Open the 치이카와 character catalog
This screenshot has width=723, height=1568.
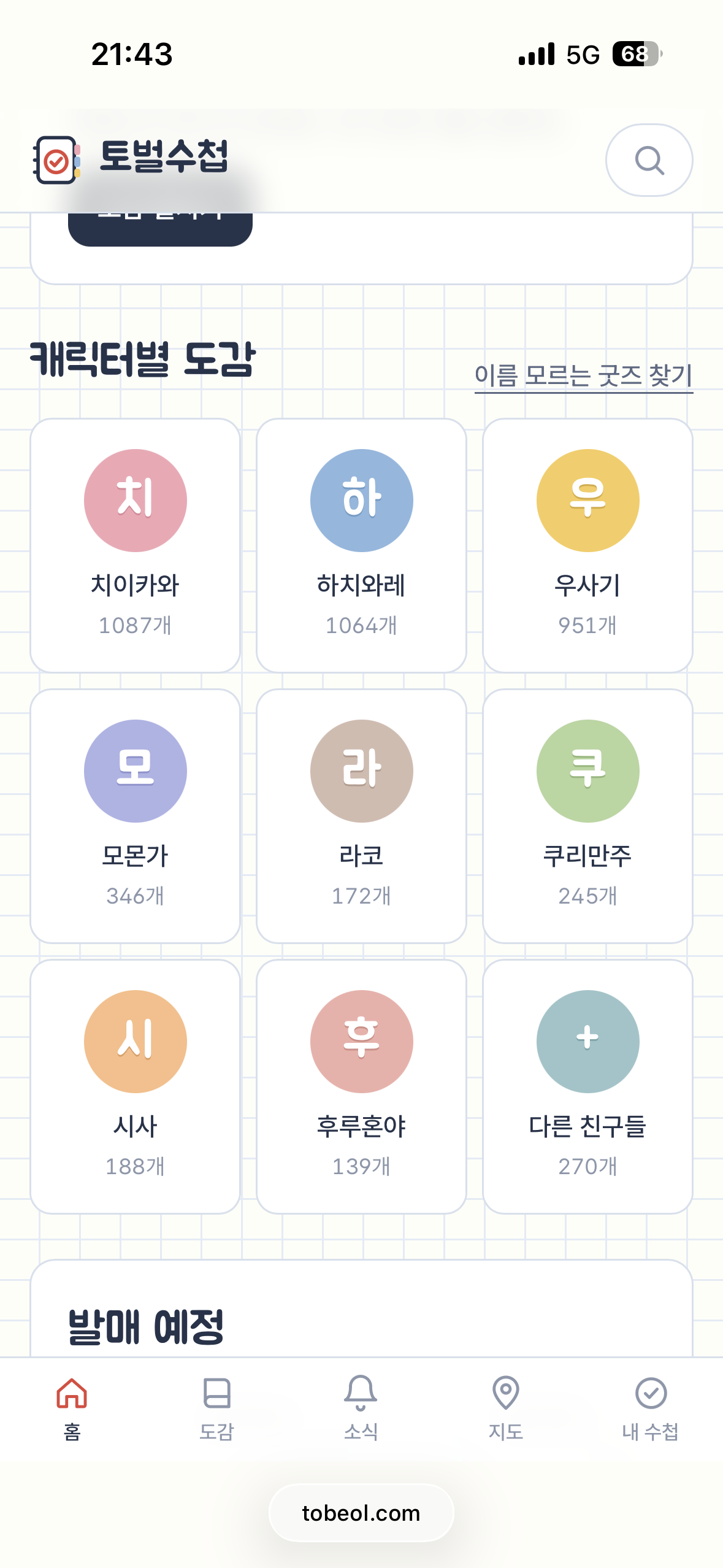pyautogui.click(x=135, y=545)
